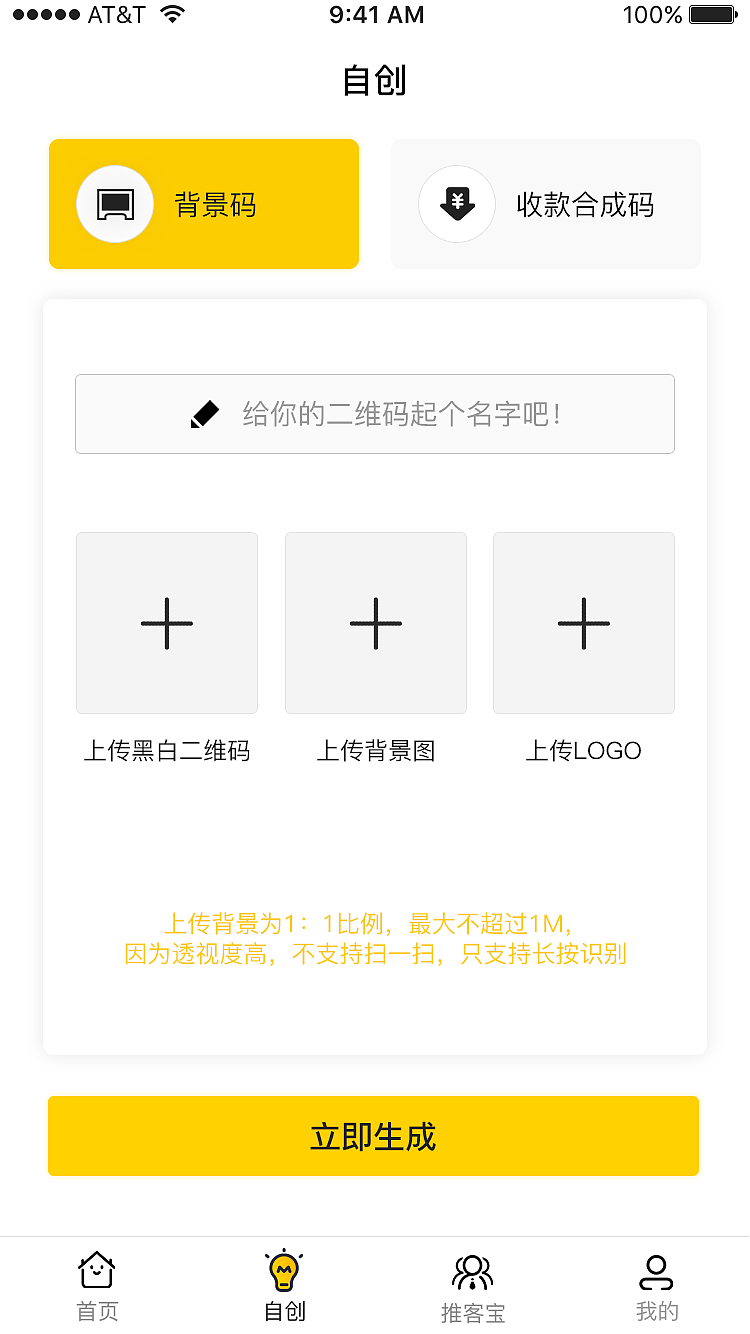The width and height of the screenshot is (750, 1334).
Task: Switch to the 收款合成码 tab
Action: 545,204
